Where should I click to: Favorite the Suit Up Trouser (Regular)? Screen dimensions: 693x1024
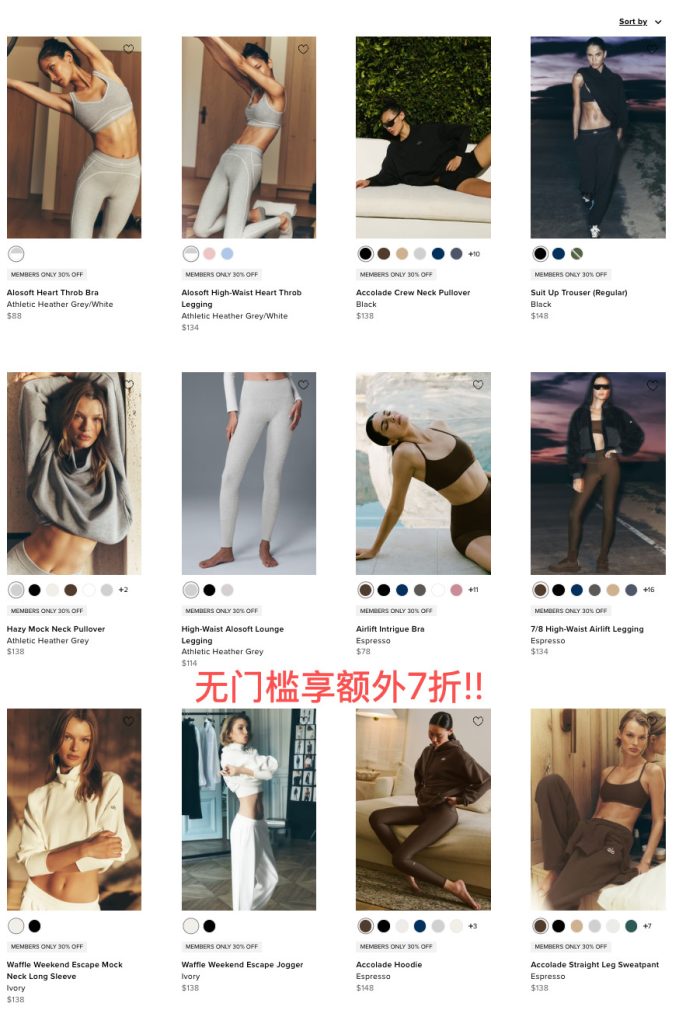(652, 49)
